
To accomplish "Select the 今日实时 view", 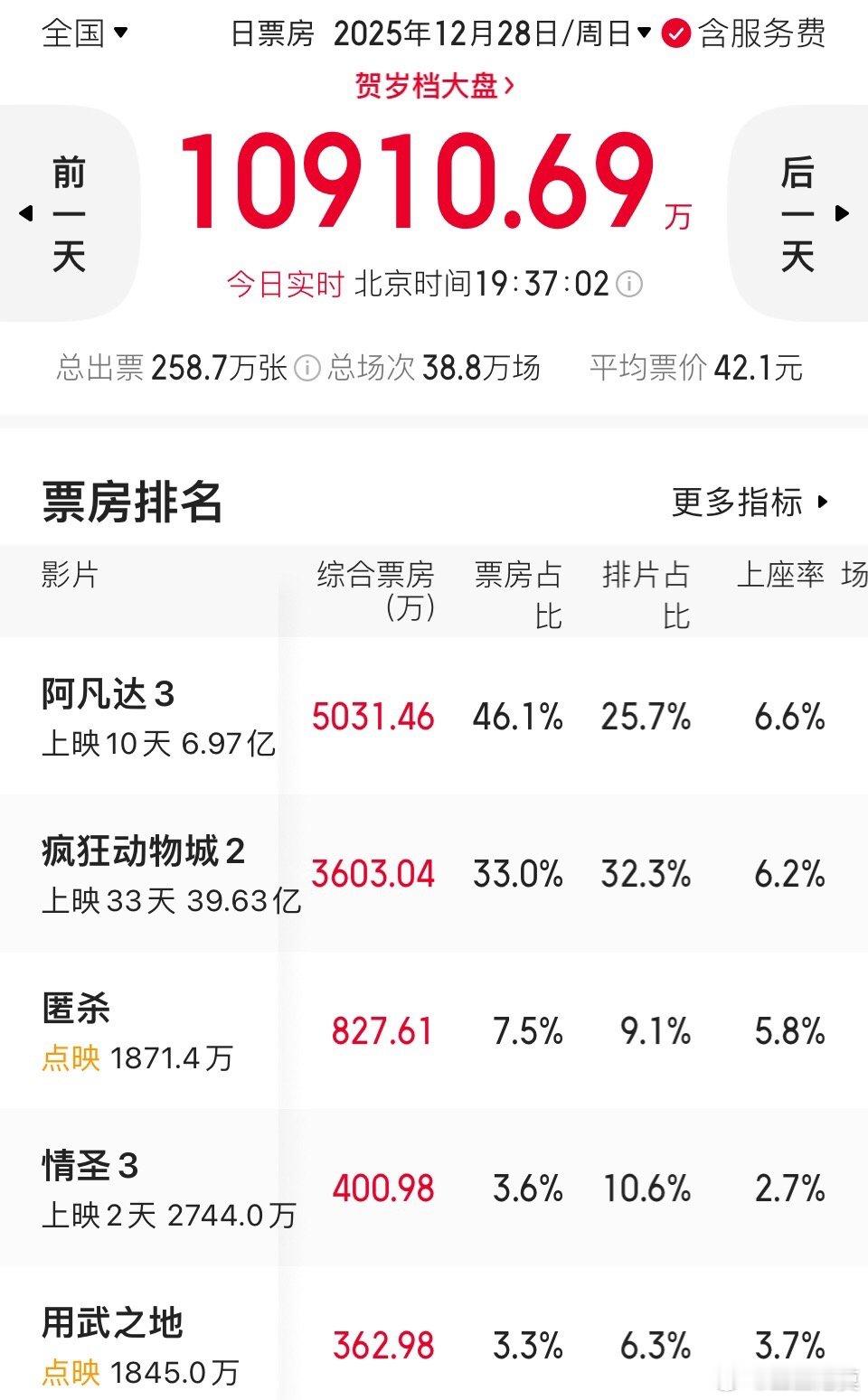I will coord(284,284).
